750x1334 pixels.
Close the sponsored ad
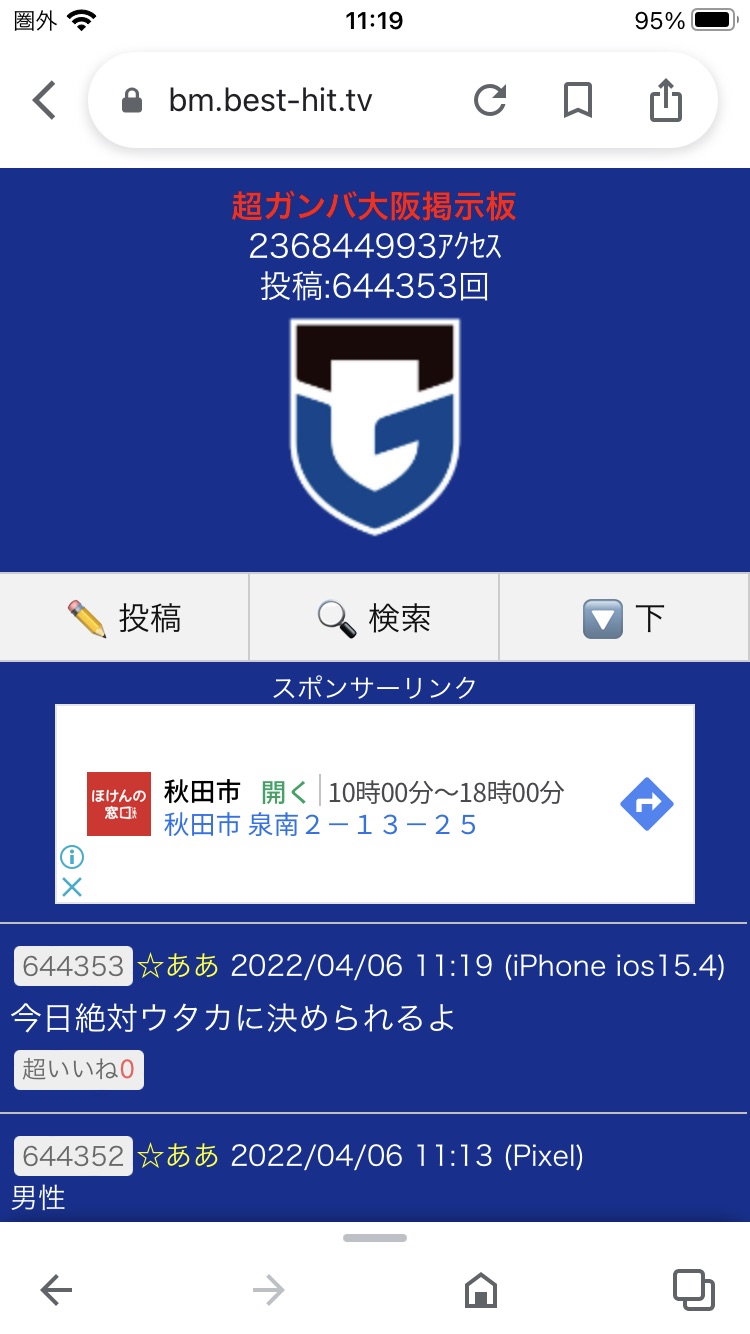[x=72, y=887]
